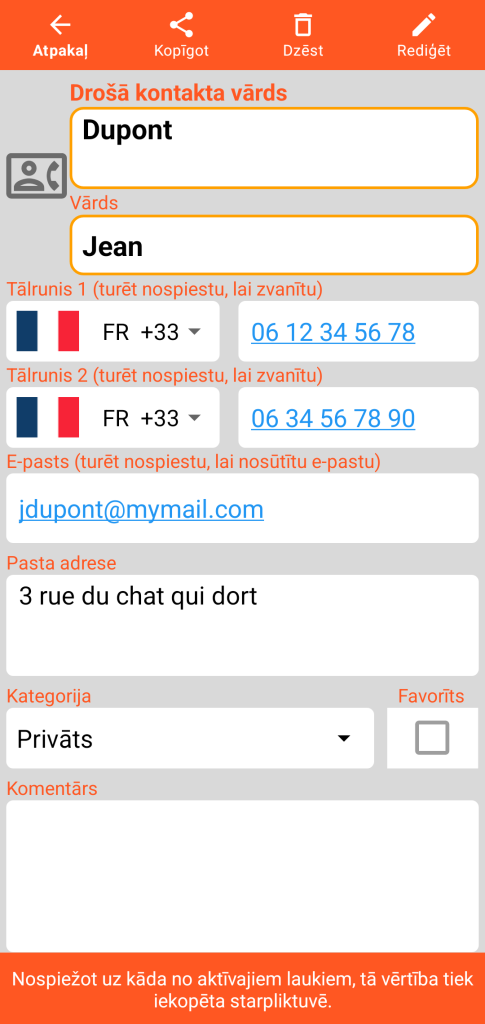
Task: Expand the Kategorija dropdown showing Privāts
Action: 190,739
